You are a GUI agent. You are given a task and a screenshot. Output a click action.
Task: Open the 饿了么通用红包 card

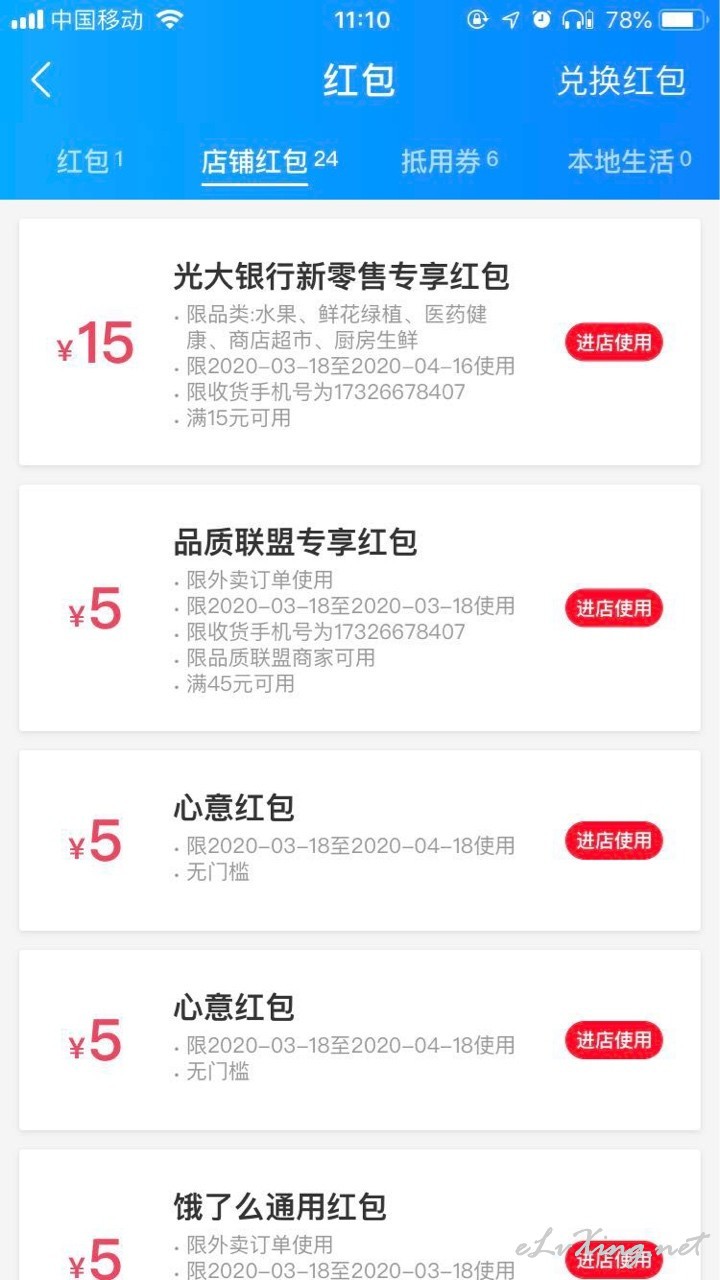tap(360, 1215)
